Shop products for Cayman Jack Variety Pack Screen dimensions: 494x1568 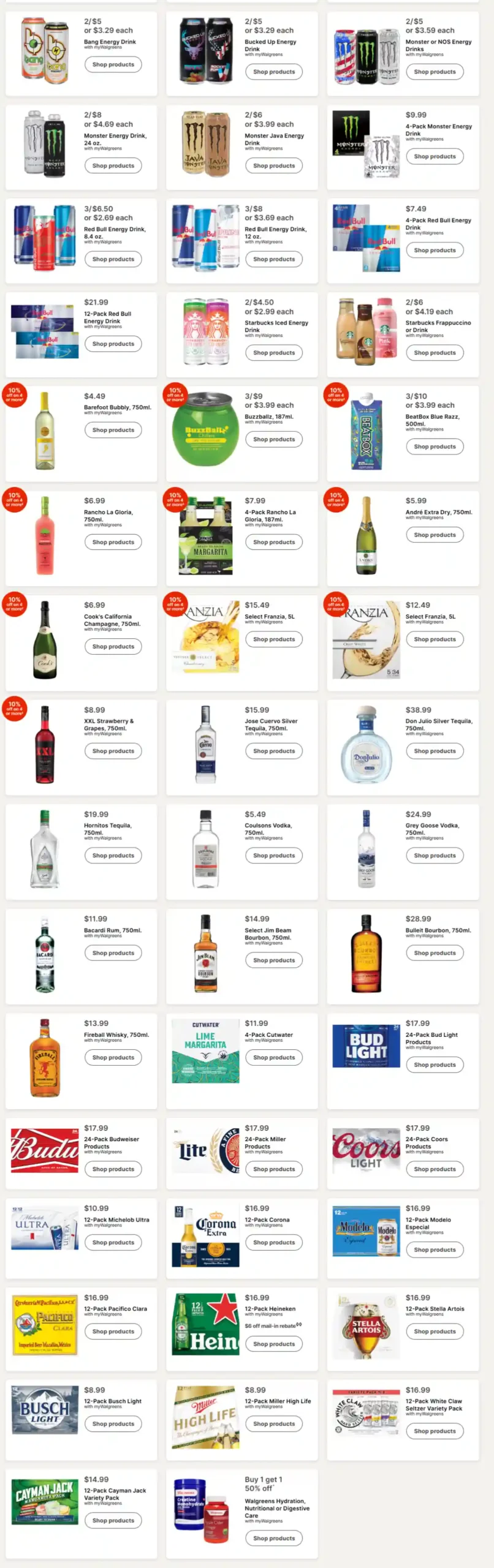point(113,1520)
